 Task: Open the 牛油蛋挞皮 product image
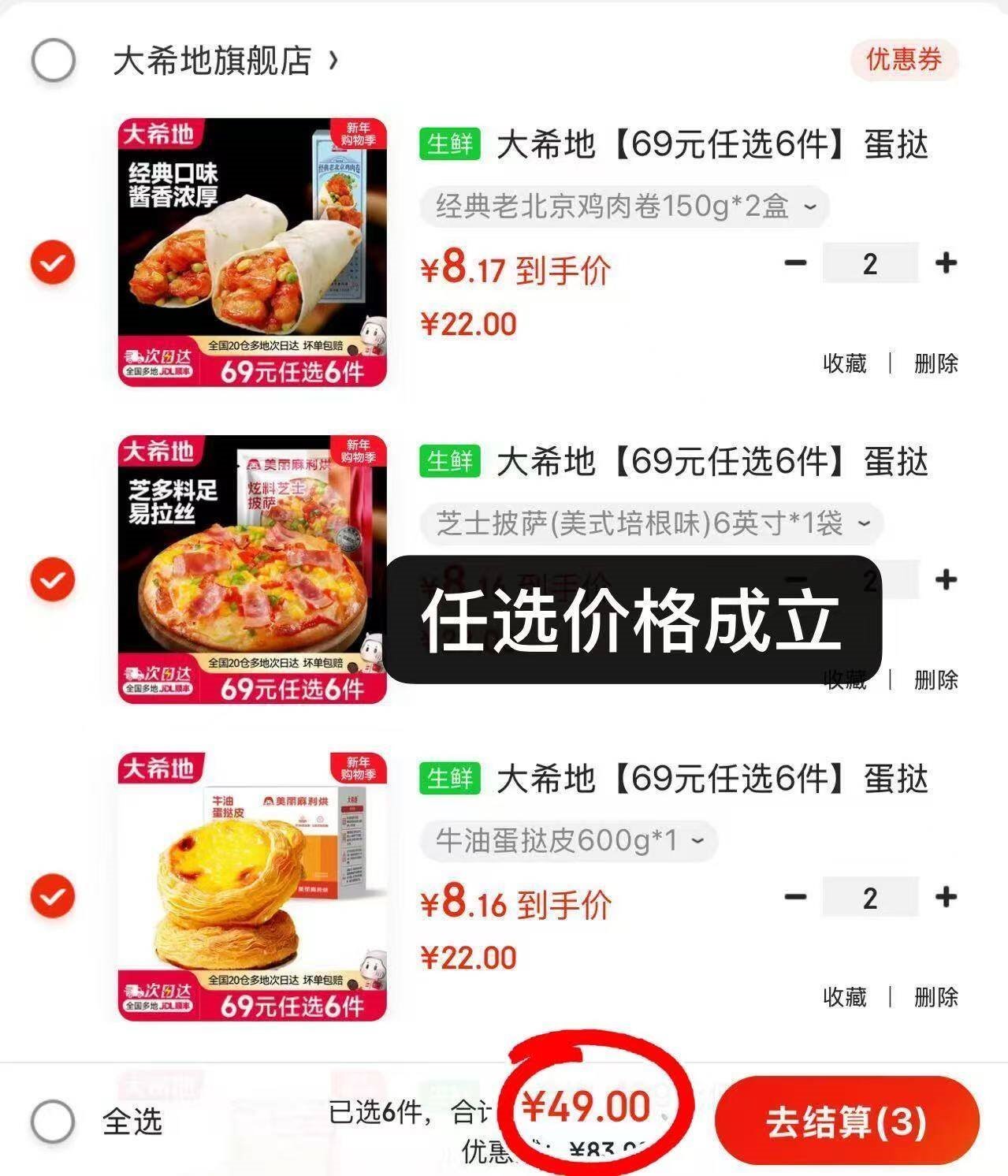pyautogui.click(x=252, y=886)
